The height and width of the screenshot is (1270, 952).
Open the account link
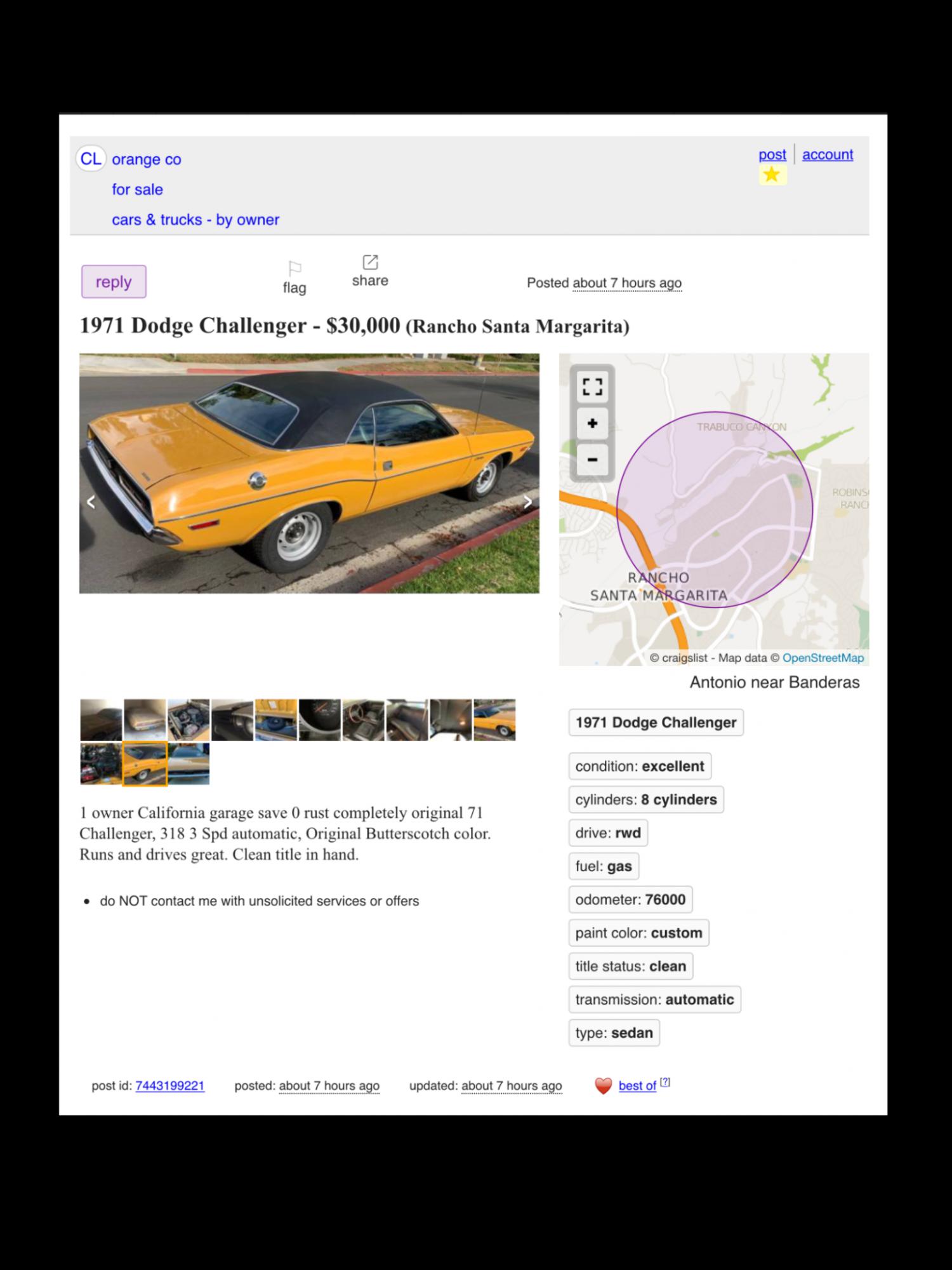827,154
